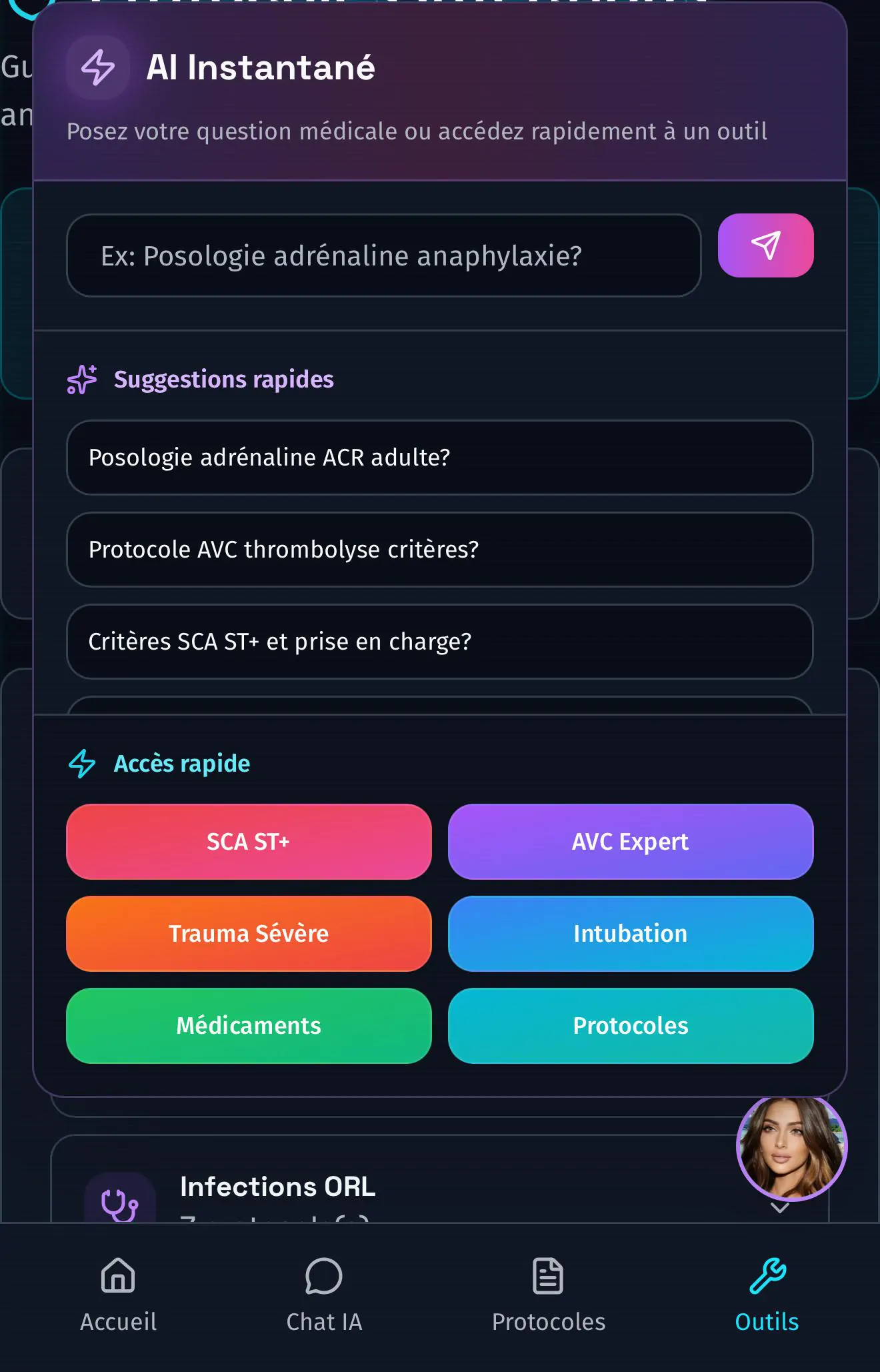This screenshot has width=880, height=1372.
Task: Open the Intubation tool
Action: (x=631, y=934)
